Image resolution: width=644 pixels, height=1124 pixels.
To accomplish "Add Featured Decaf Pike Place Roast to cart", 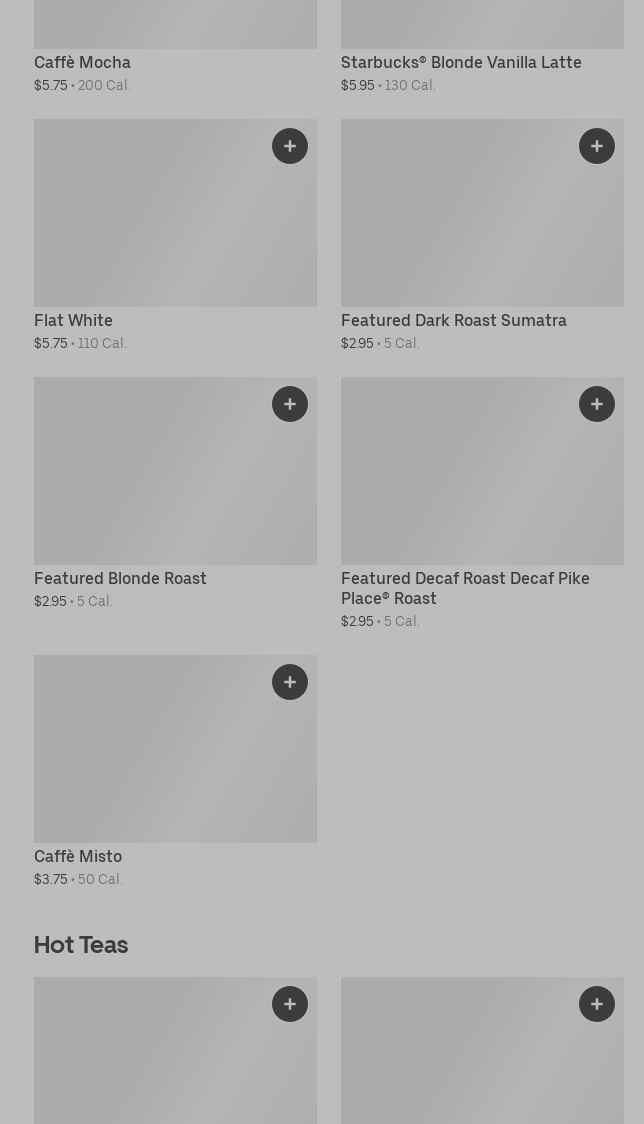I will 597,404.
